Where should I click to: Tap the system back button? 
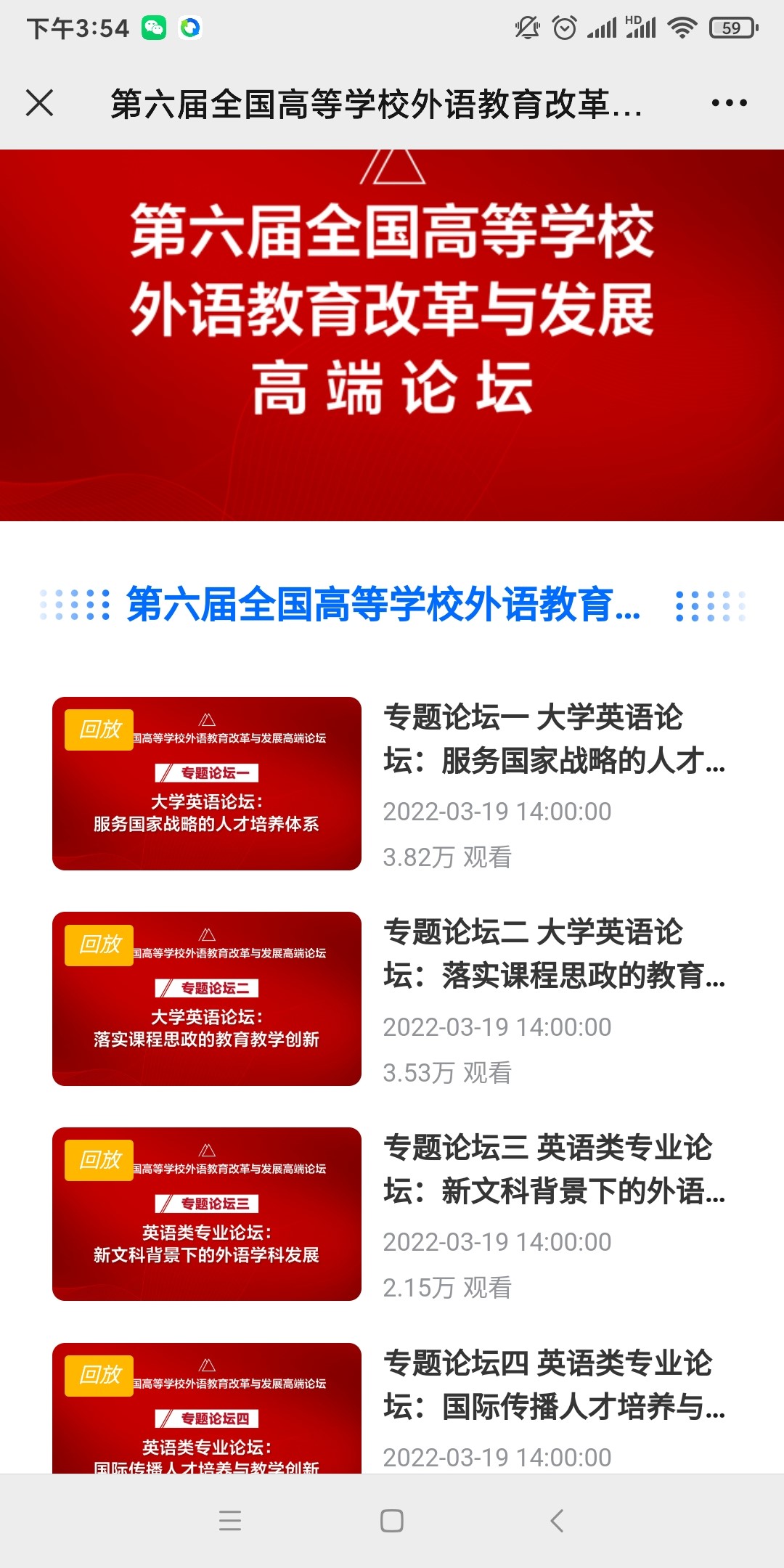[x=557, y=1520]
